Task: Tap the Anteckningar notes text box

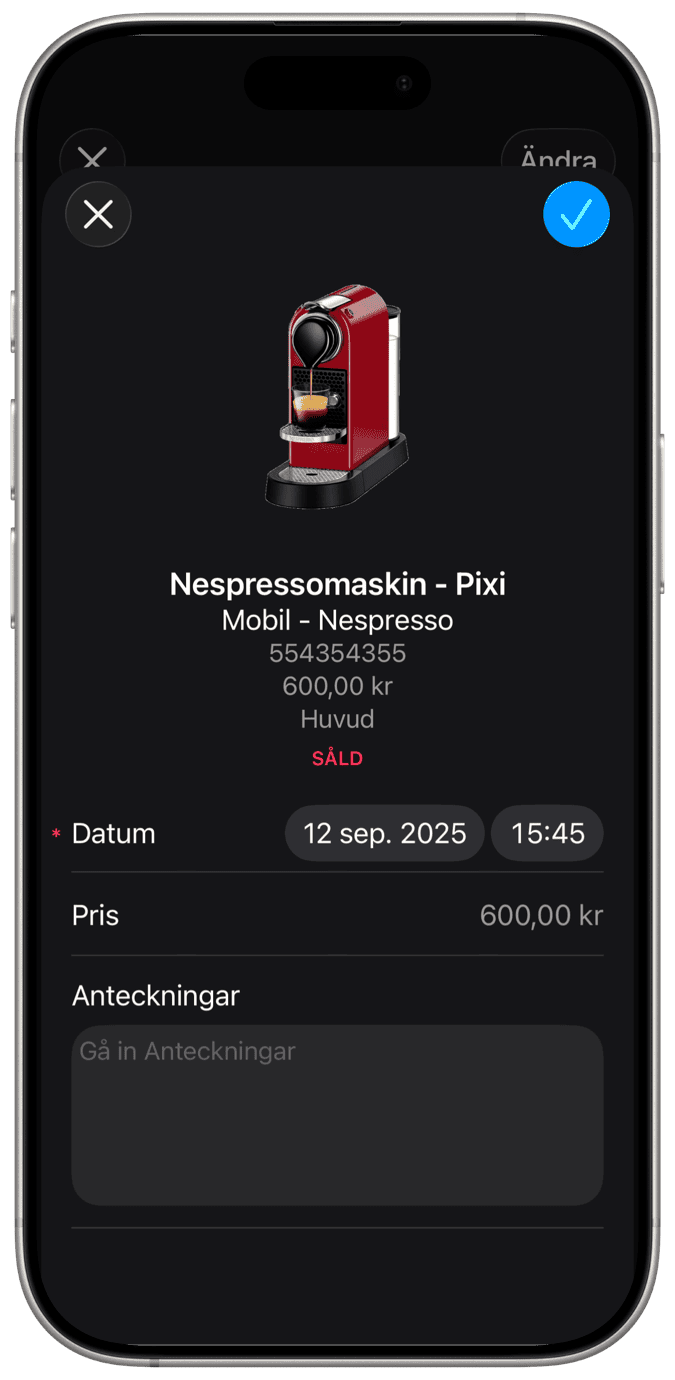Action: pos(337,1114)
